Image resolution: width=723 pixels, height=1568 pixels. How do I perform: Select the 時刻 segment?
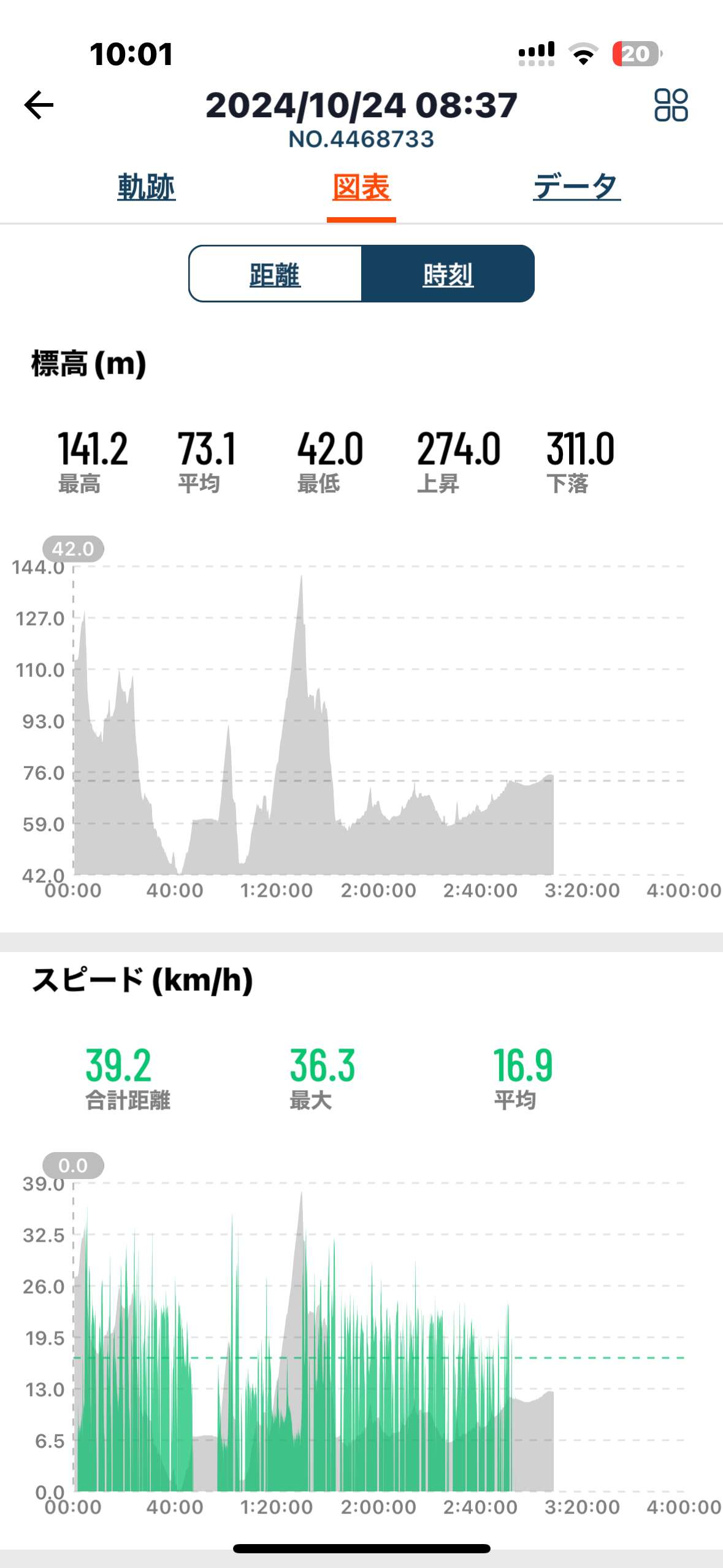click(448, 274)
